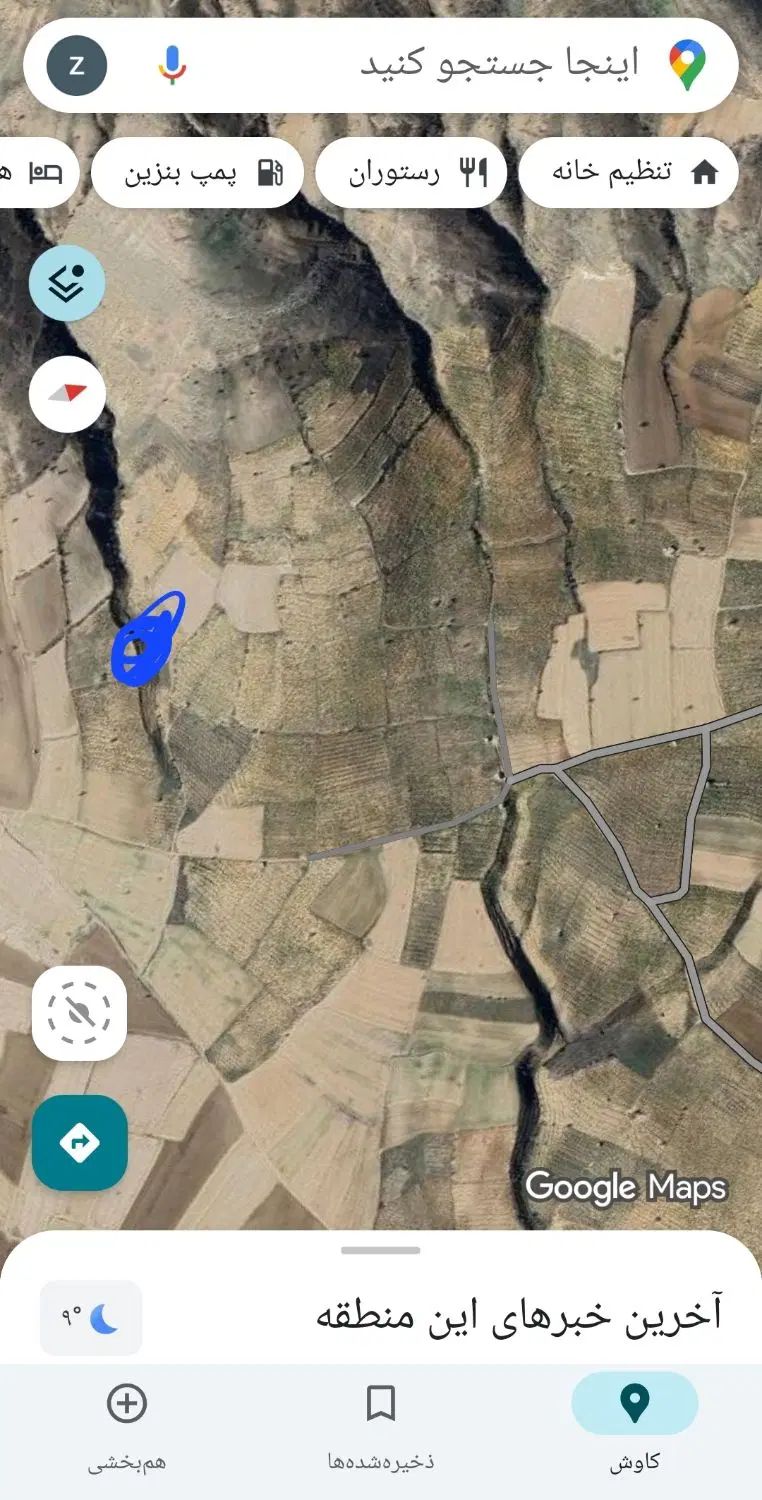This screenshot has height=1500, width=762.
Task: Show «پمپ بنزین» nearby
Action: point(197,173)
